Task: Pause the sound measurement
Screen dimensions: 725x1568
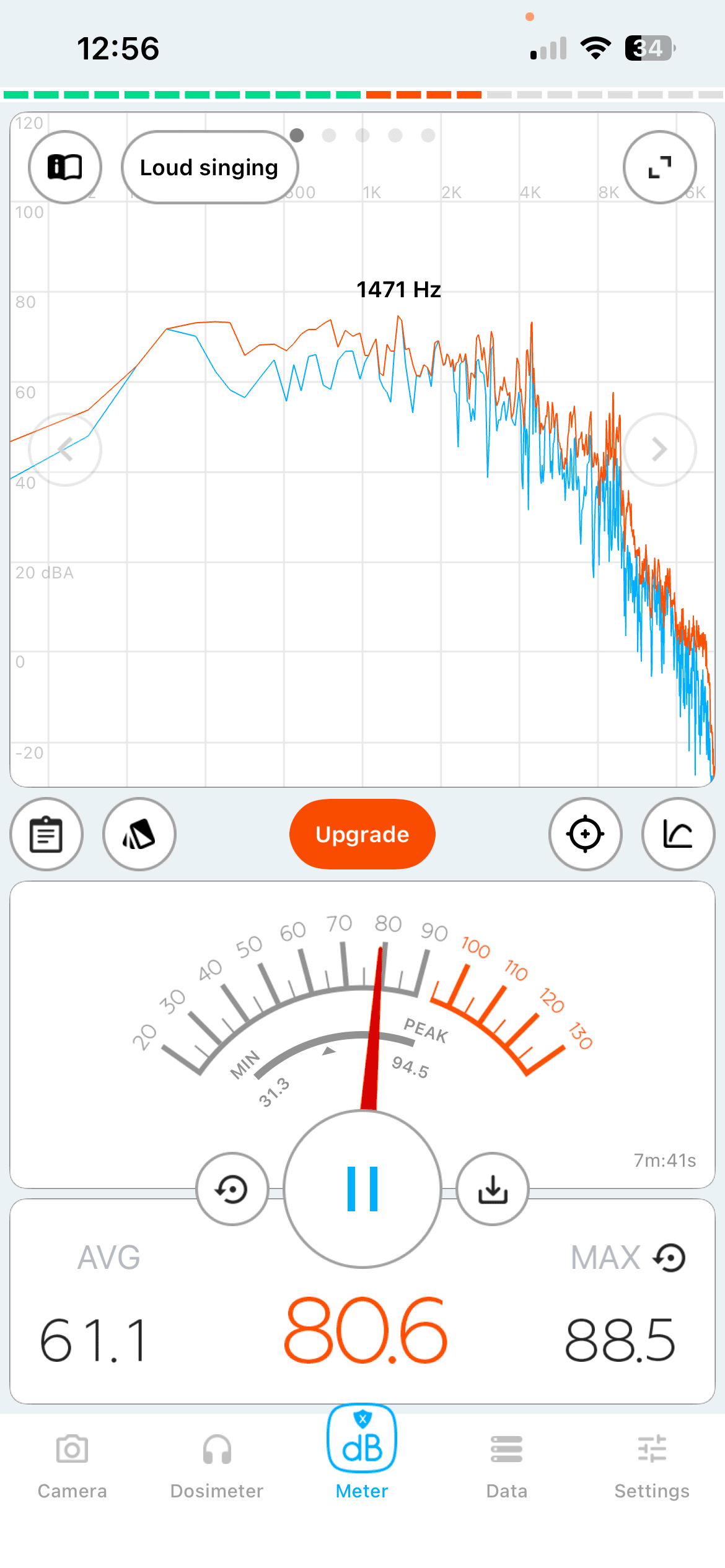Action: 362,1189
